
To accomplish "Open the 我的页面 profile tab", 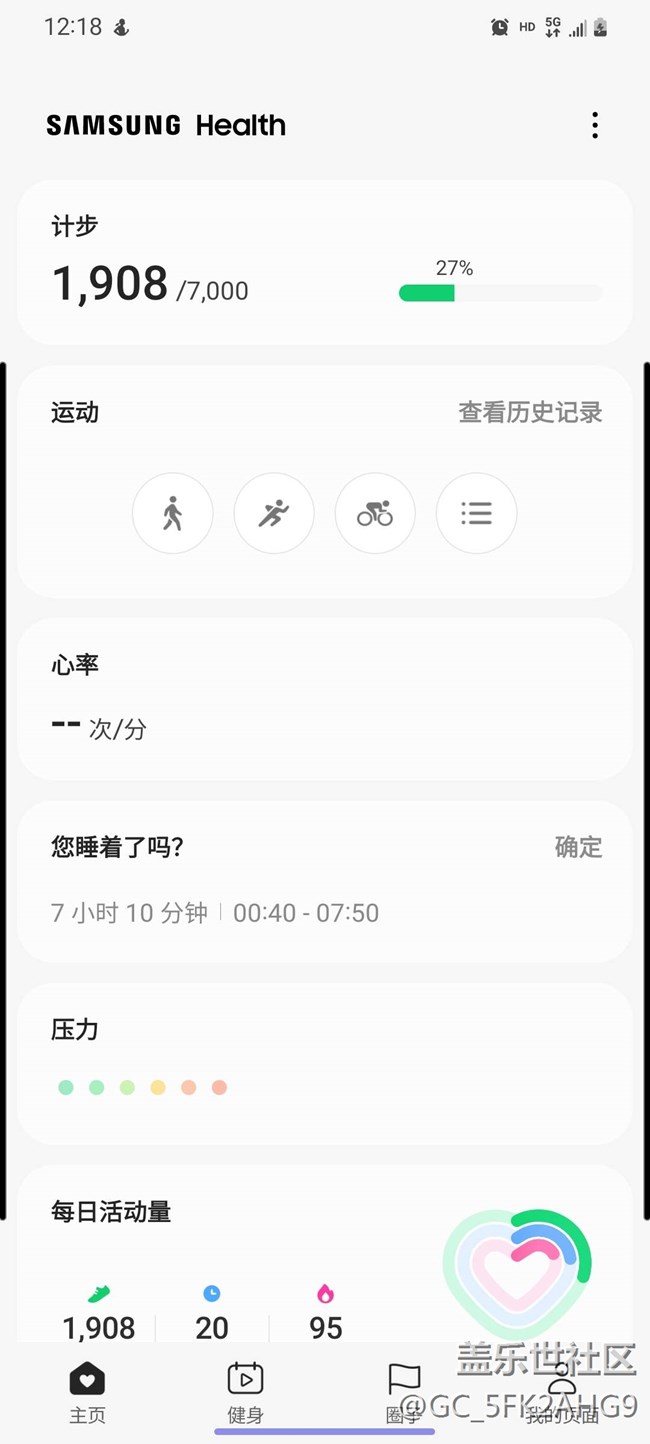I will [x=562, y=1392].
